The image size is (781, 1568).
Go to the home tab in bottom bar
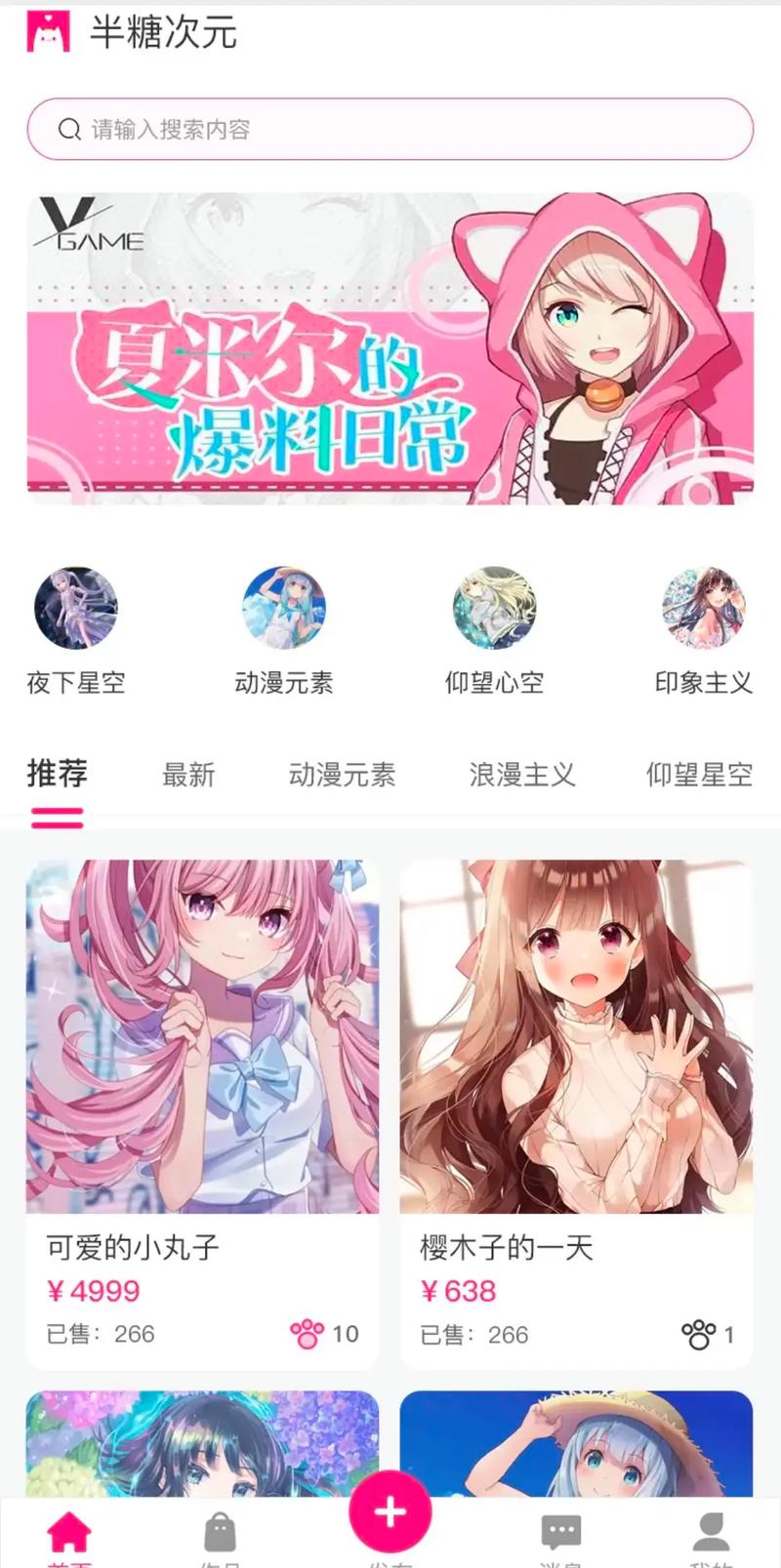point(69,1535)
